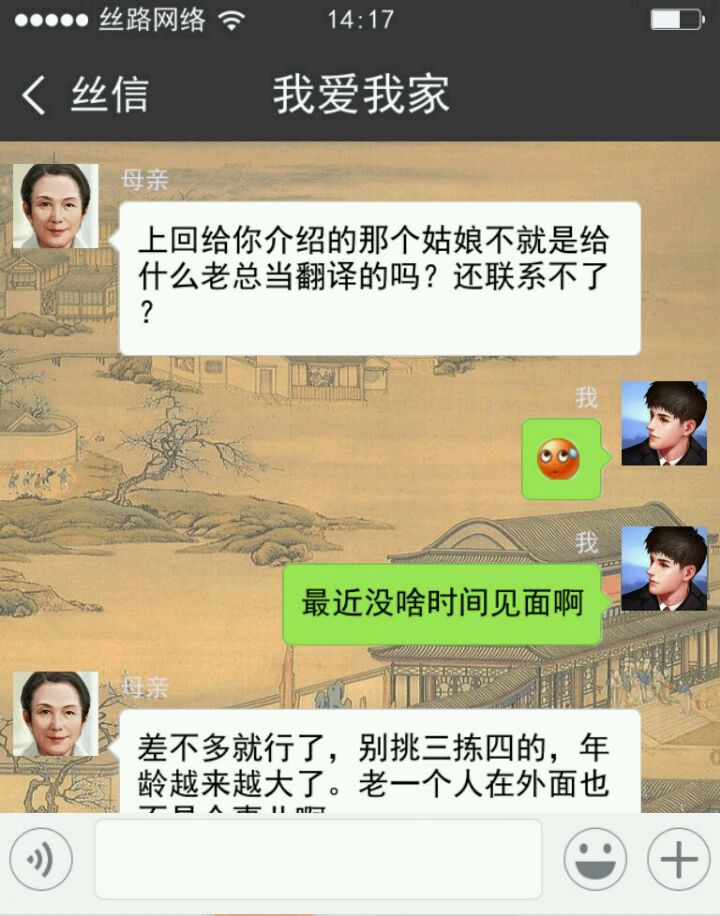Viewport: 720px width, 916px height.
Task: Focus the message text input field
Action: coord(318,859)
